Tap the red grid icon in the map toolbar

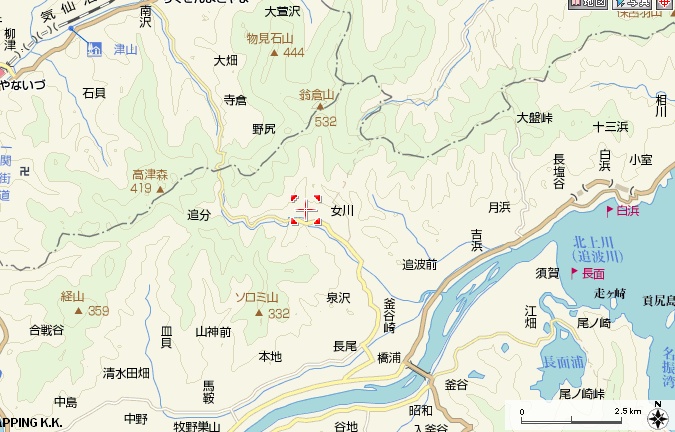(664, 4)
